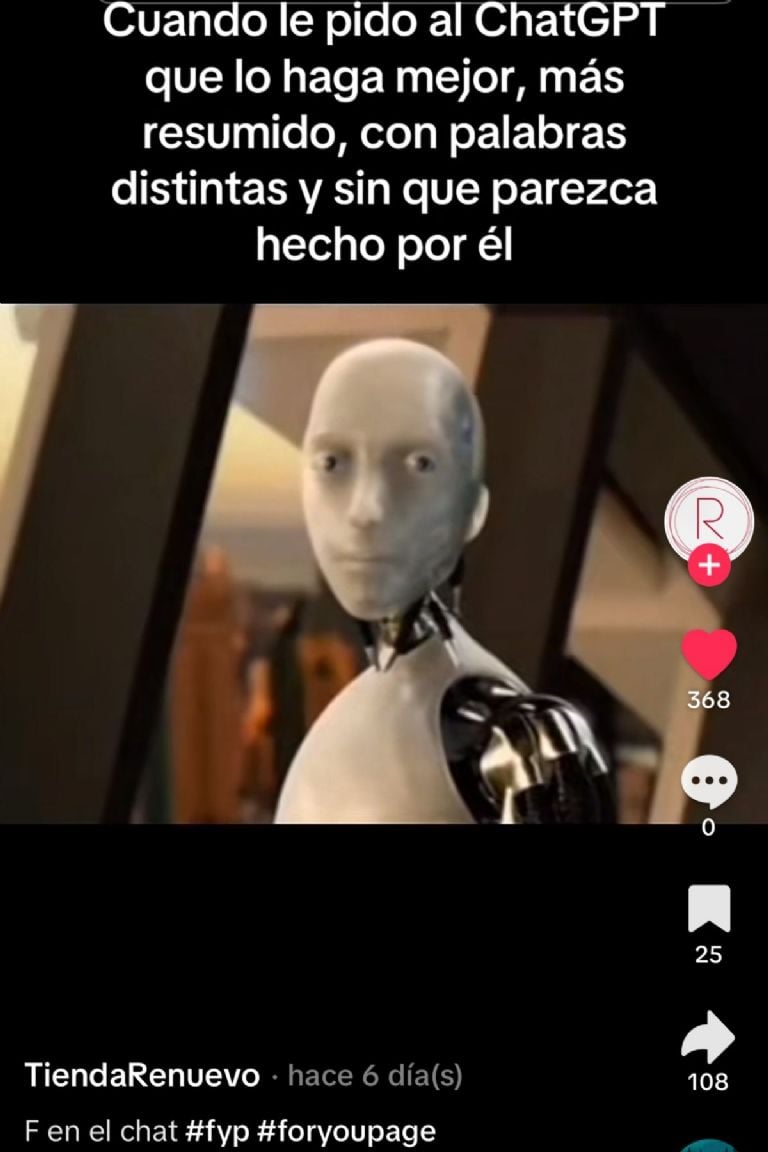Screen dimensions: 768x1152
Task: Save this video to bookmarks
Action: click(x=708, y=909)
